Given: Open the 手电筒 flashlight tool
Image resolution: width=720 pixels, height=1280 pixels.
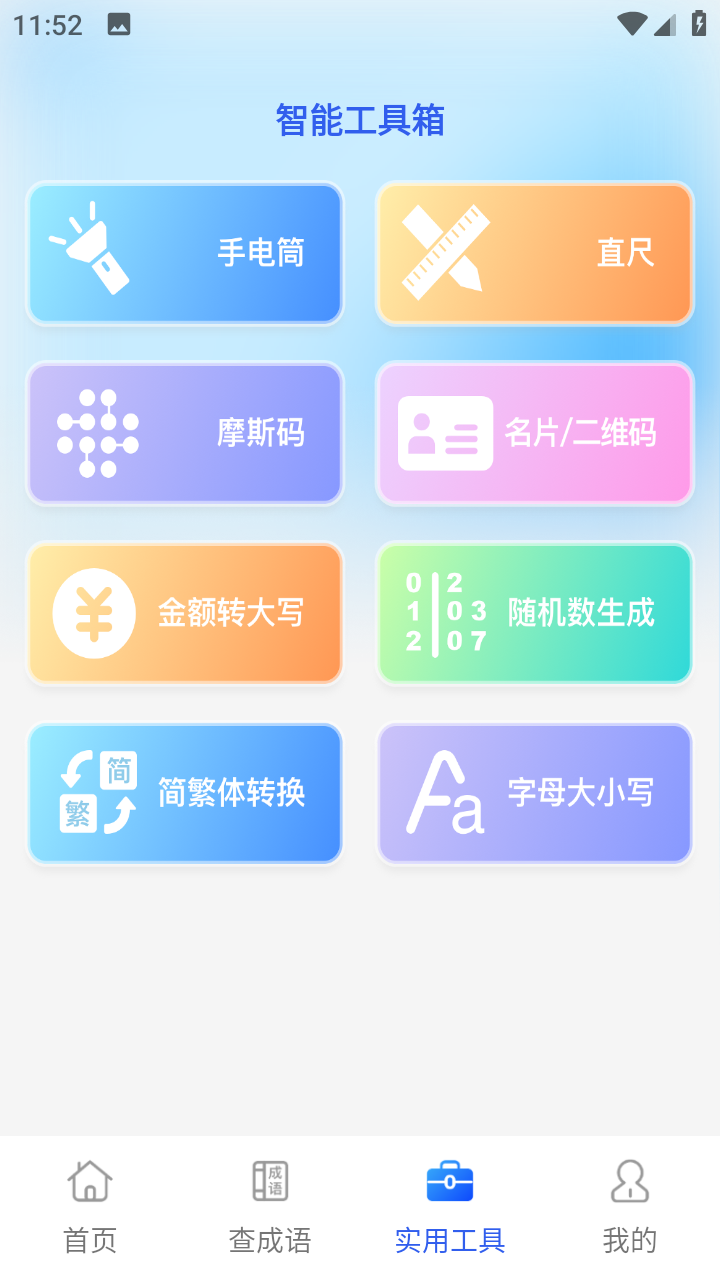Looking at the screenshot, I should tap(185, 253).
